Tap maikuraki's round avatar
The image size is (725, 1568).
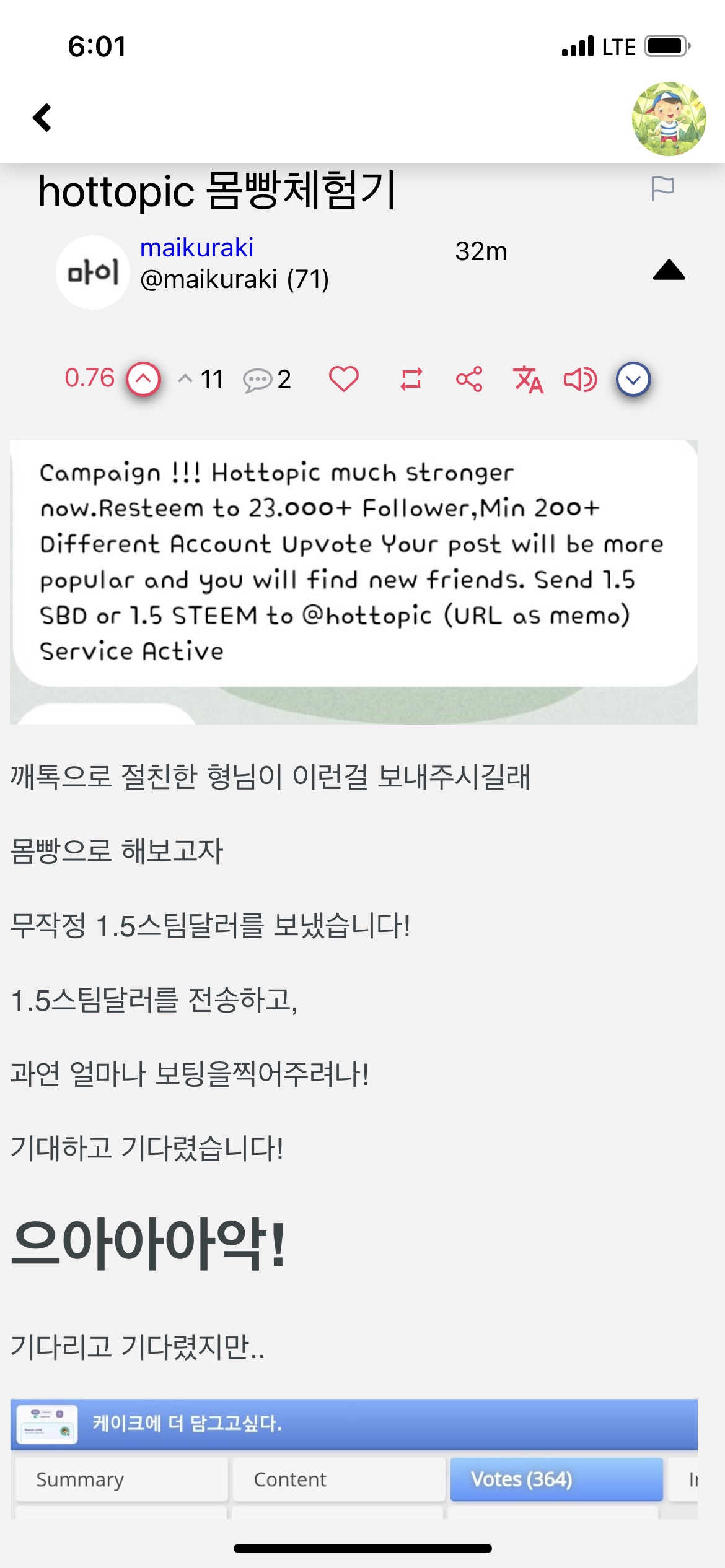tap(93, 272)
